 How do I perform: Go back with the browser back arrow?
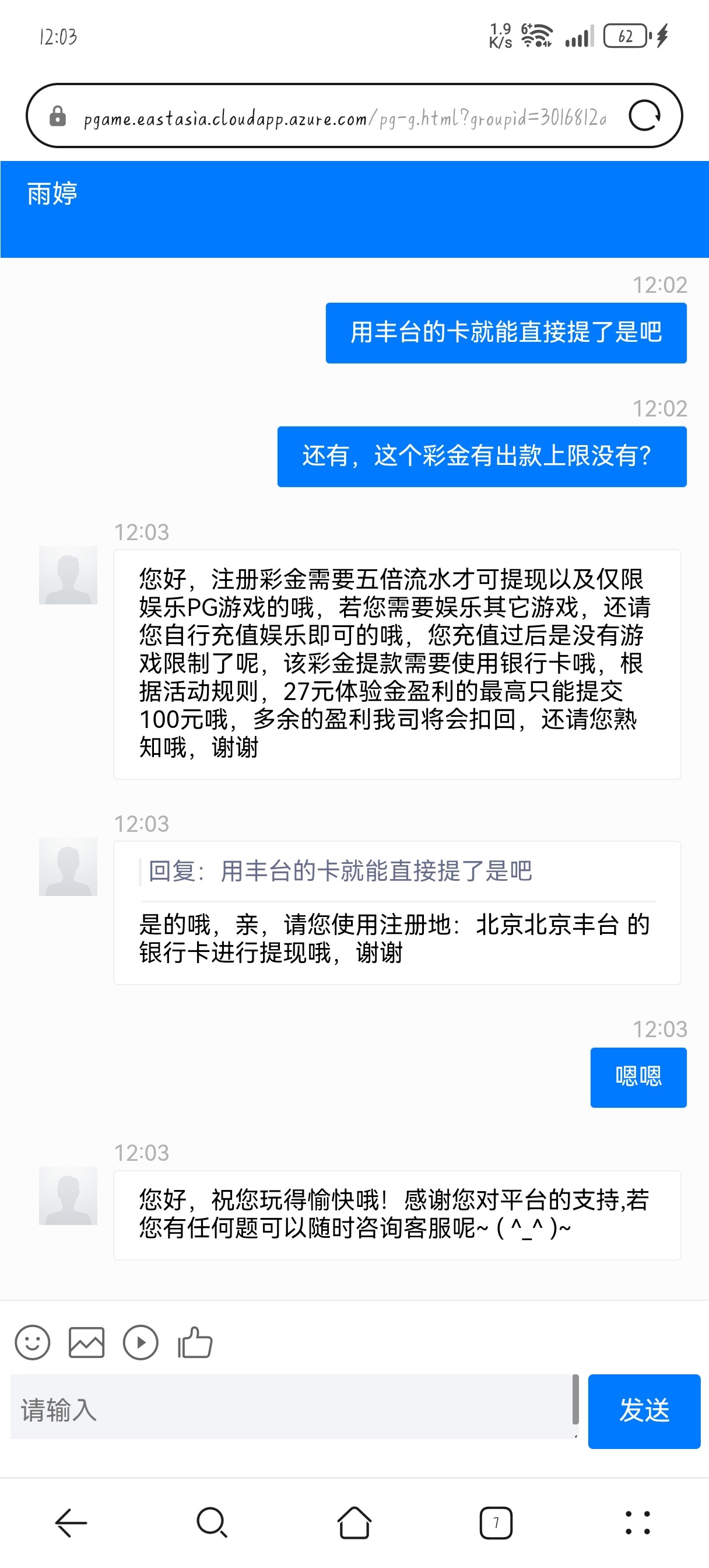(71, 1522)
